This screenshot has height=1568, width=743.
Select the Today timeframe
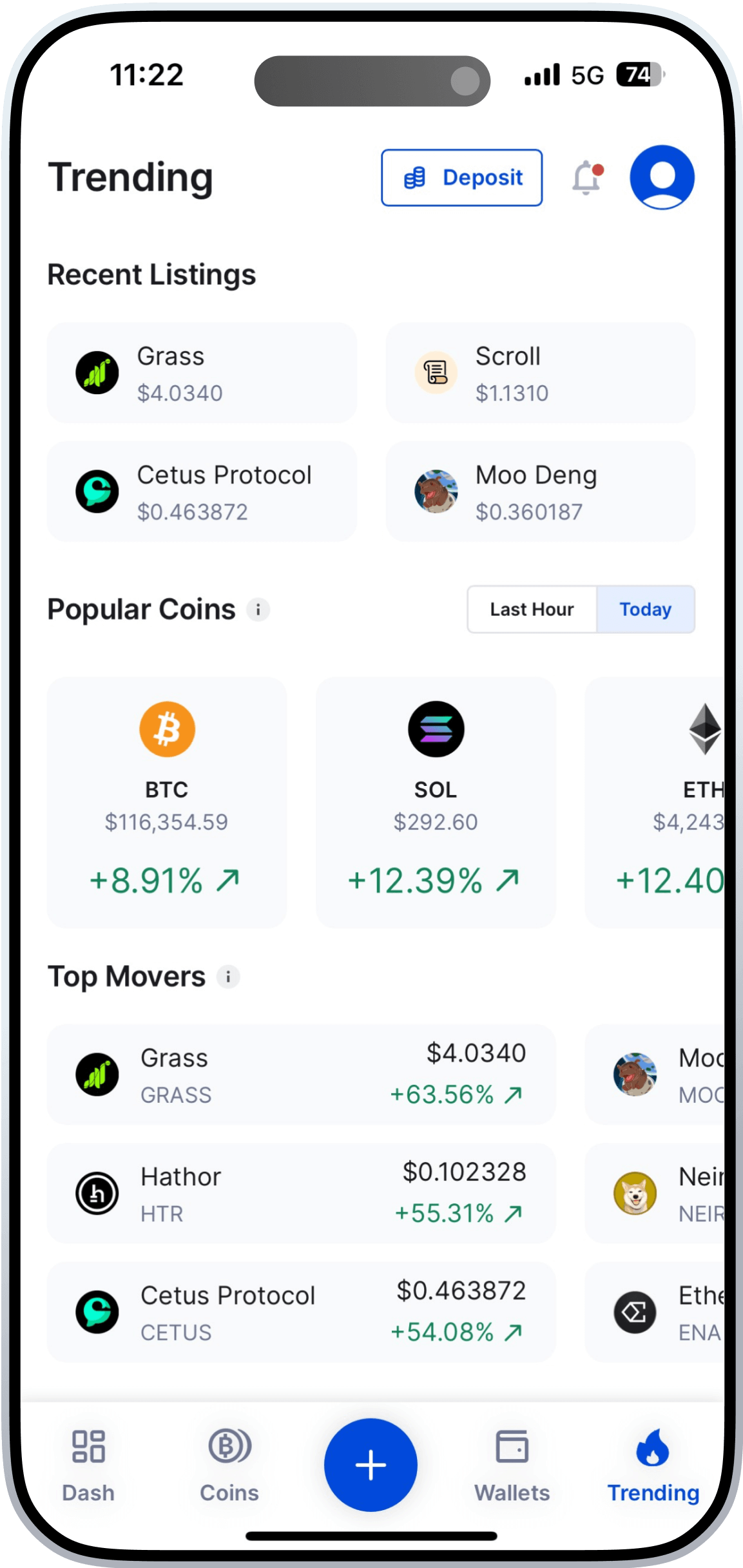pos(645,609)
